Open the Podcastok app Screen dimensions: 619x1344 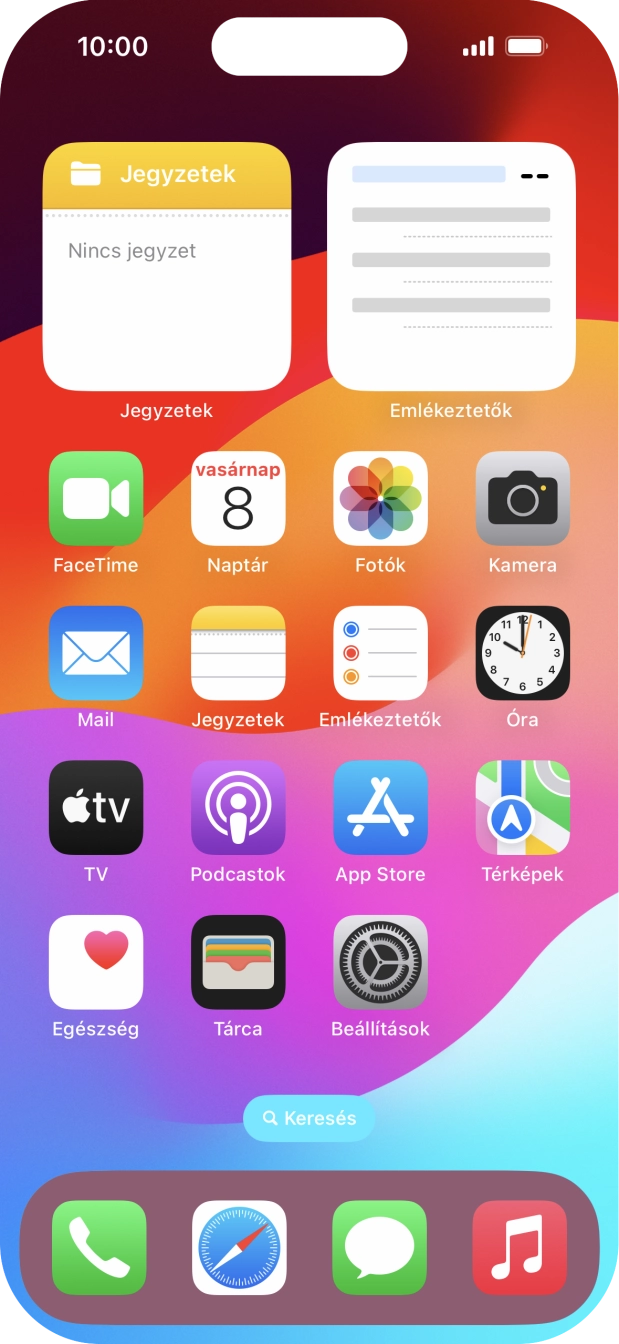pos(238,807)
